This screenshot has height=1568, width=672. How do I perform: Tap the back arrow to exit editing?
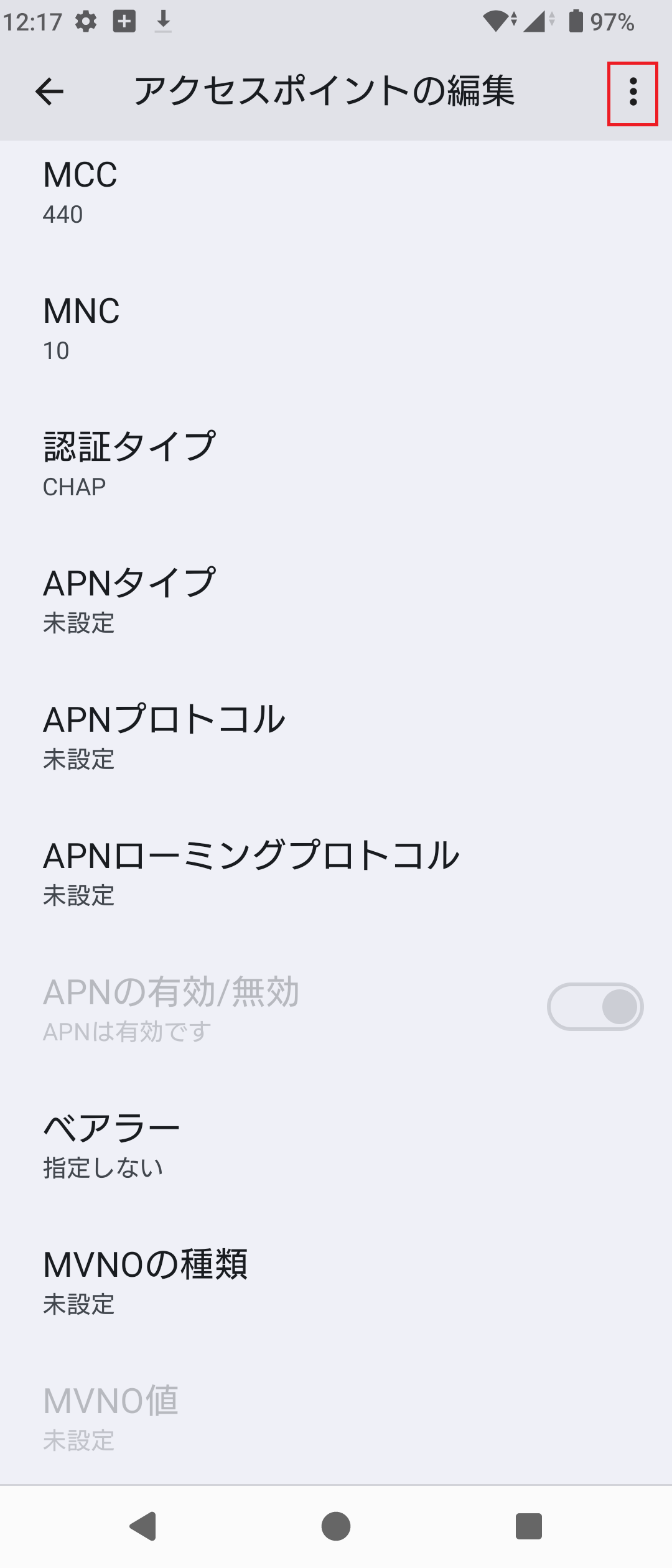(x=49, y=92)
